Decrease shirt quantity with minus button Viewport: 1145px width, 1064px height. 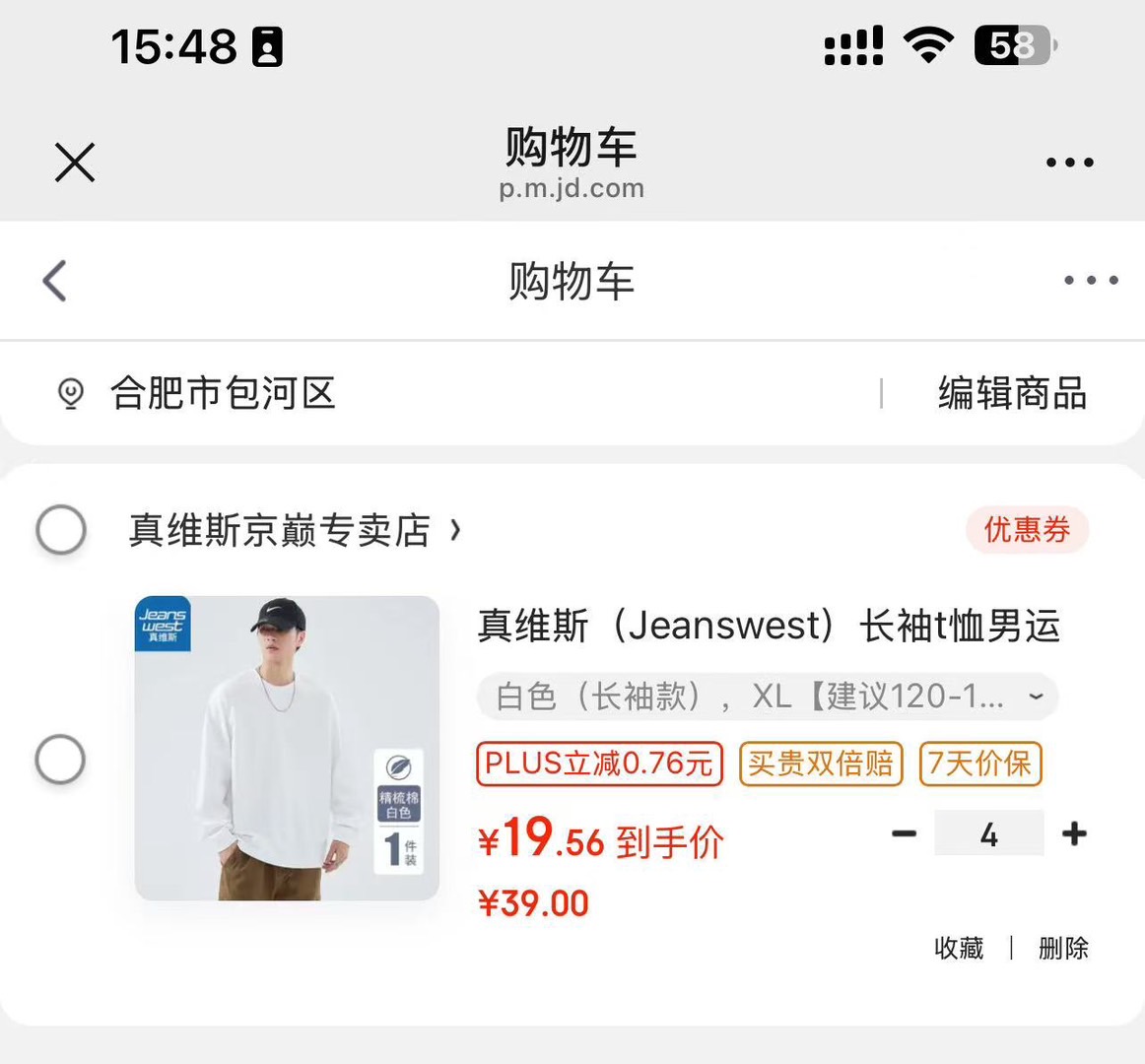click(904, 833)
